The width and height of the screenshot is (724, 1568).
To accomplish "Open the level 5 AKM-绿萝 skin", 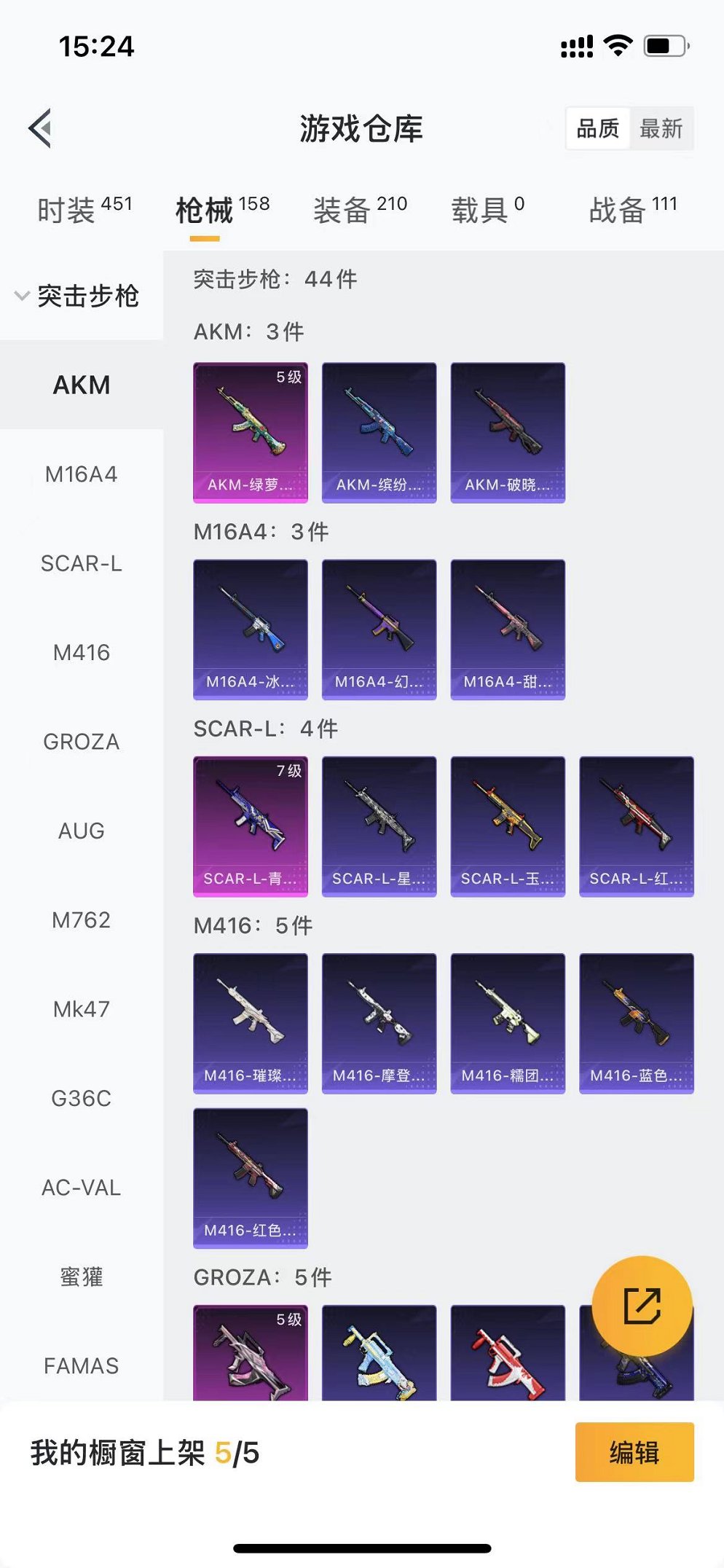I will point(250,432).
